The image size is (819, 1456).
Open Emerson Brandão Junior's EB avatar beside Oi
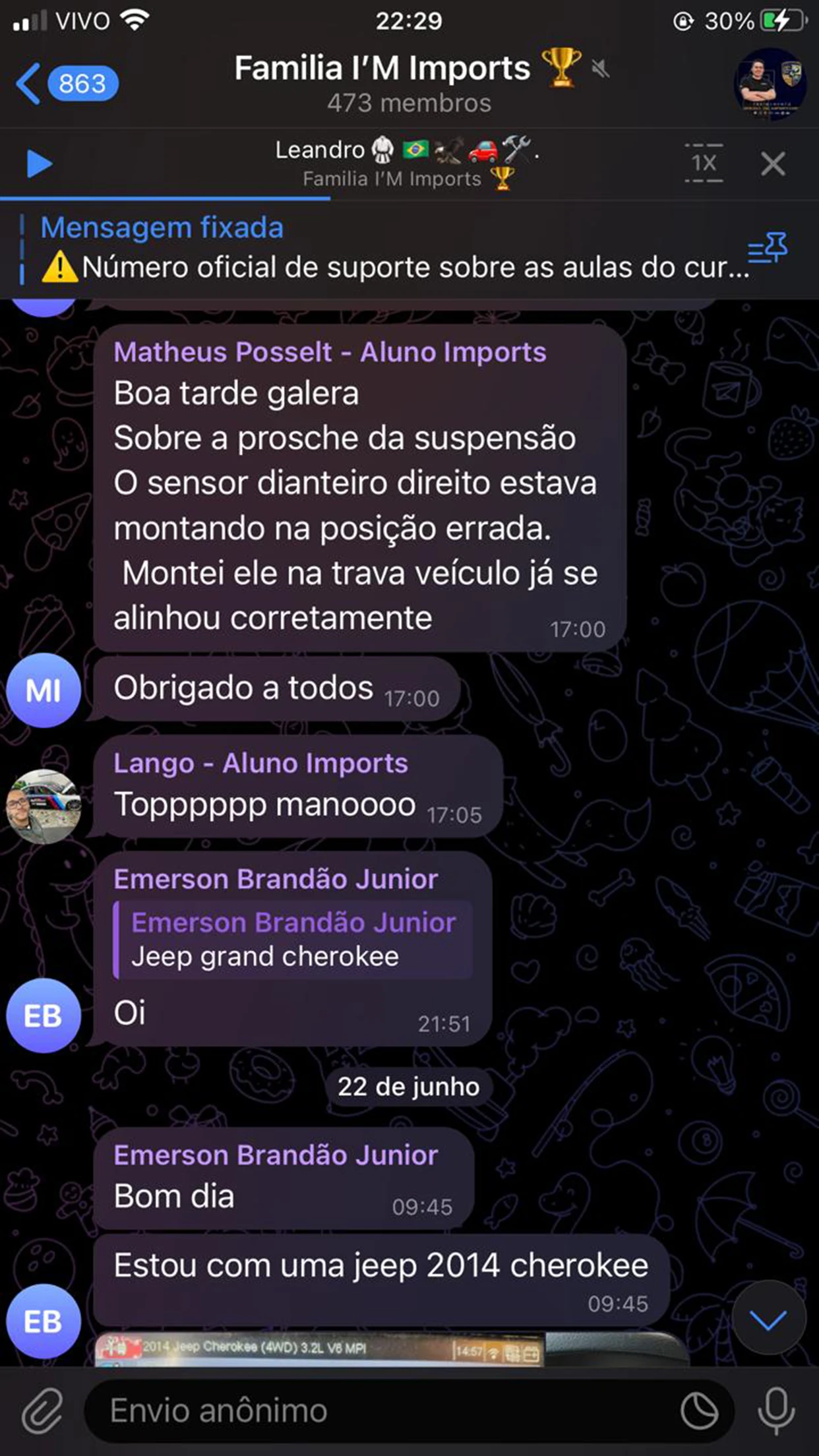[44, 1016]
